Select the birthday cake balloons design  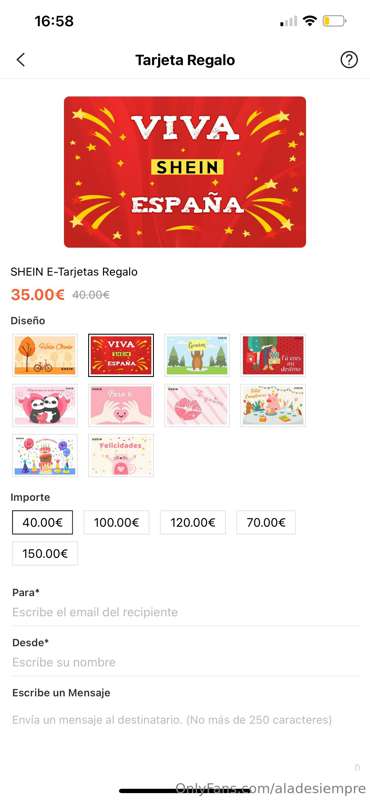click(x=45, y=455)
